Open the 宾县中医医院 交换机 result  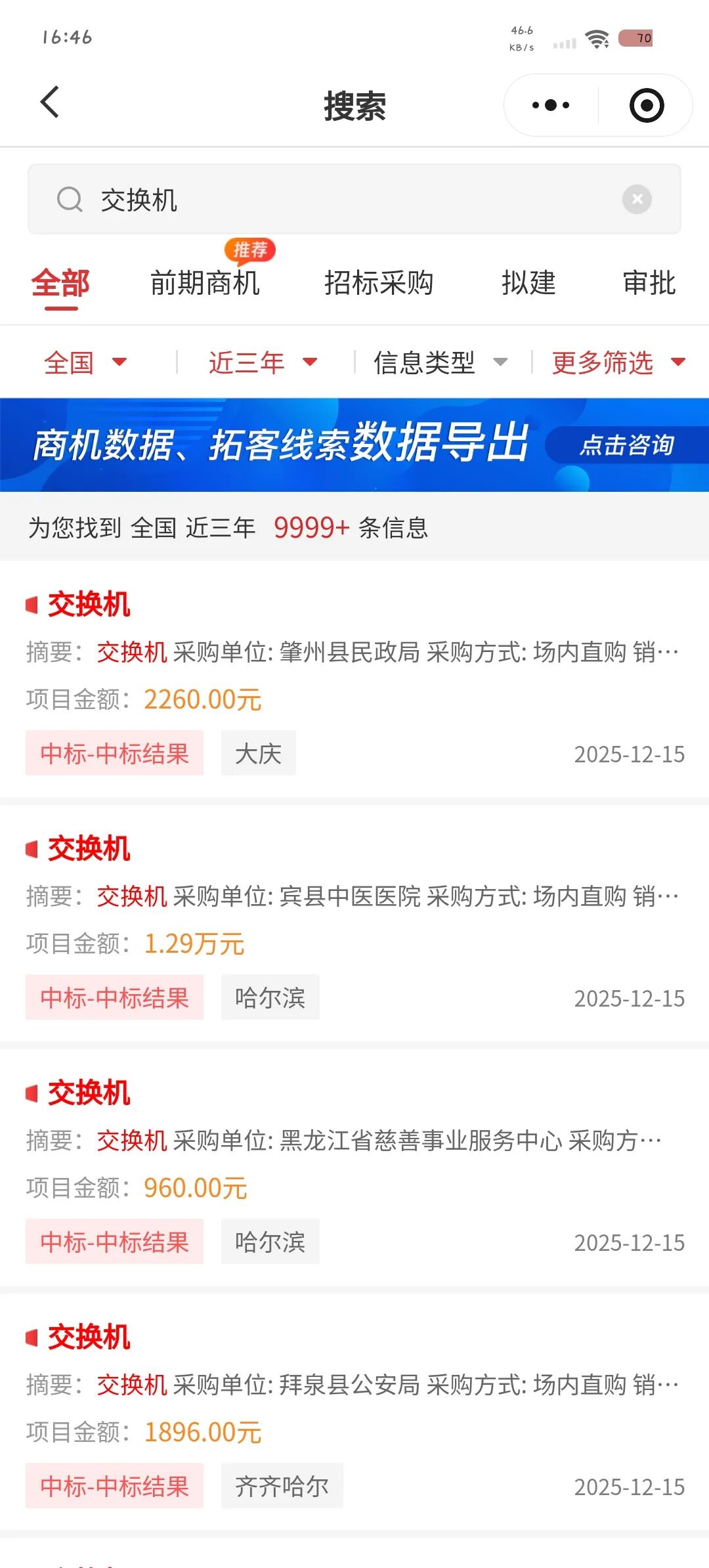[x=354, y=896]
